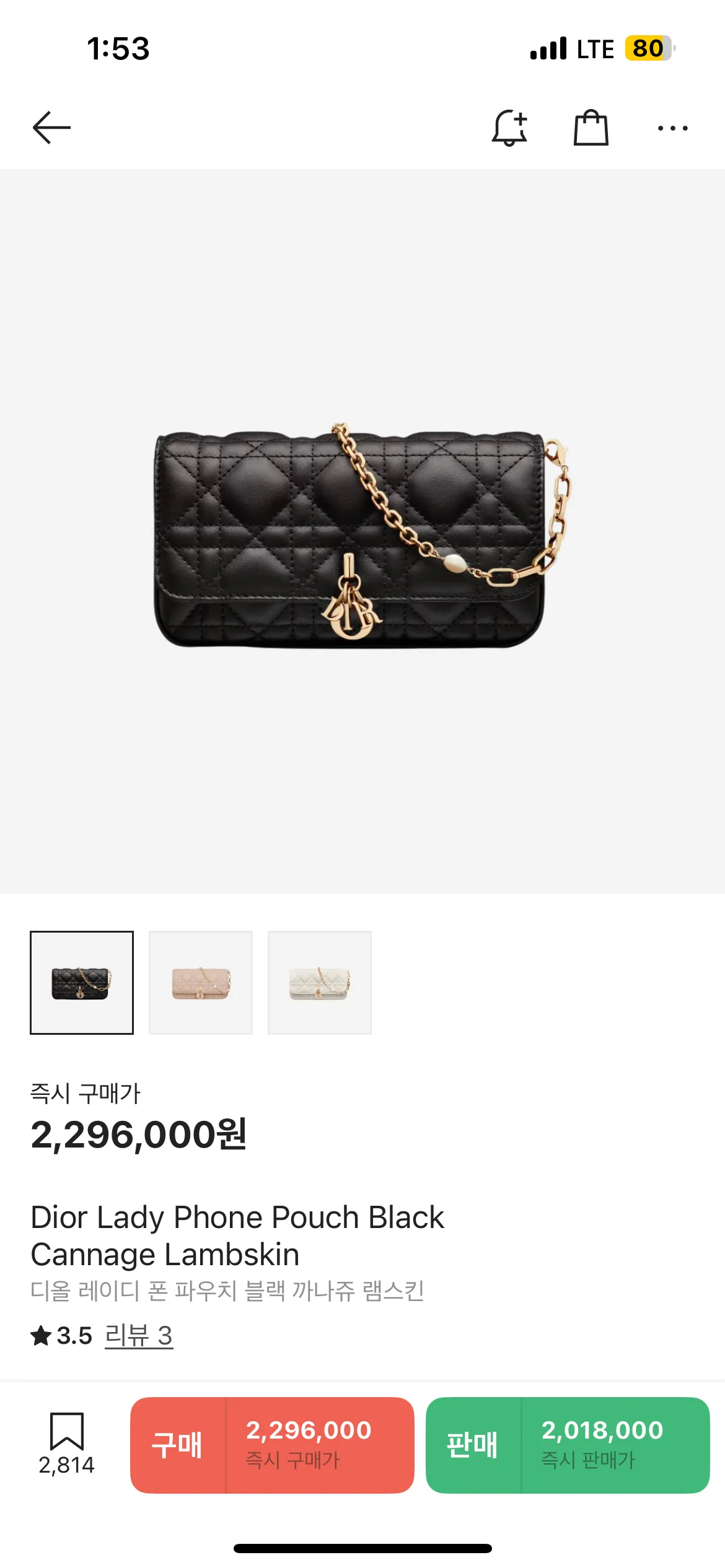Go back using the arrow icon
Screen dimensions: 725x1568
coord(51,128)
